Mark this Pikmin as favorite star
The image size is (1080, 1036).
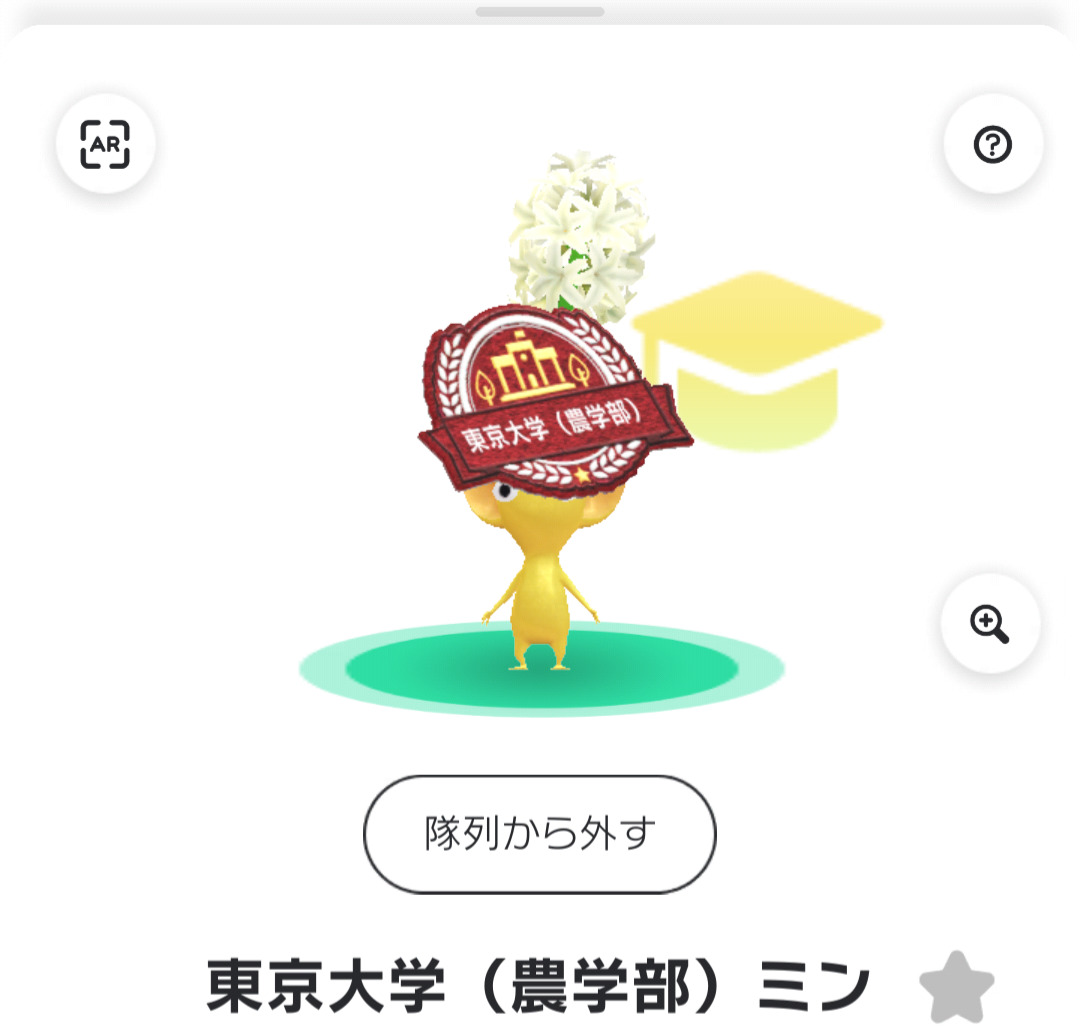tap(957, 988)
